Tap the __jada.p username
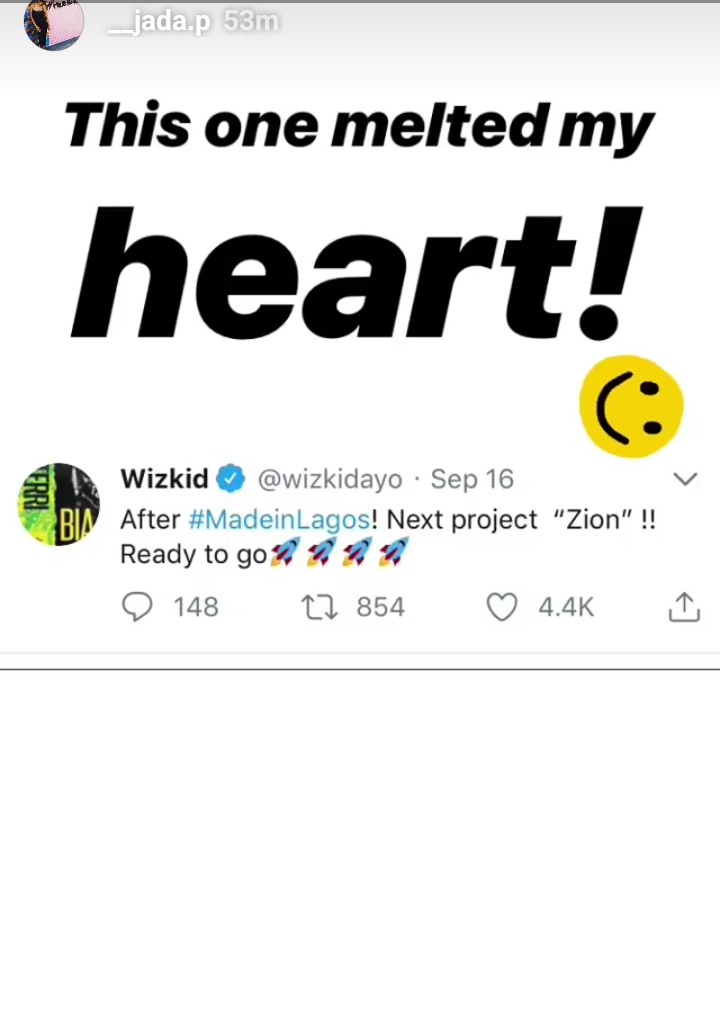Viewport: 720px width, 1022px height. pyautogui.click(x=158, y=22)
